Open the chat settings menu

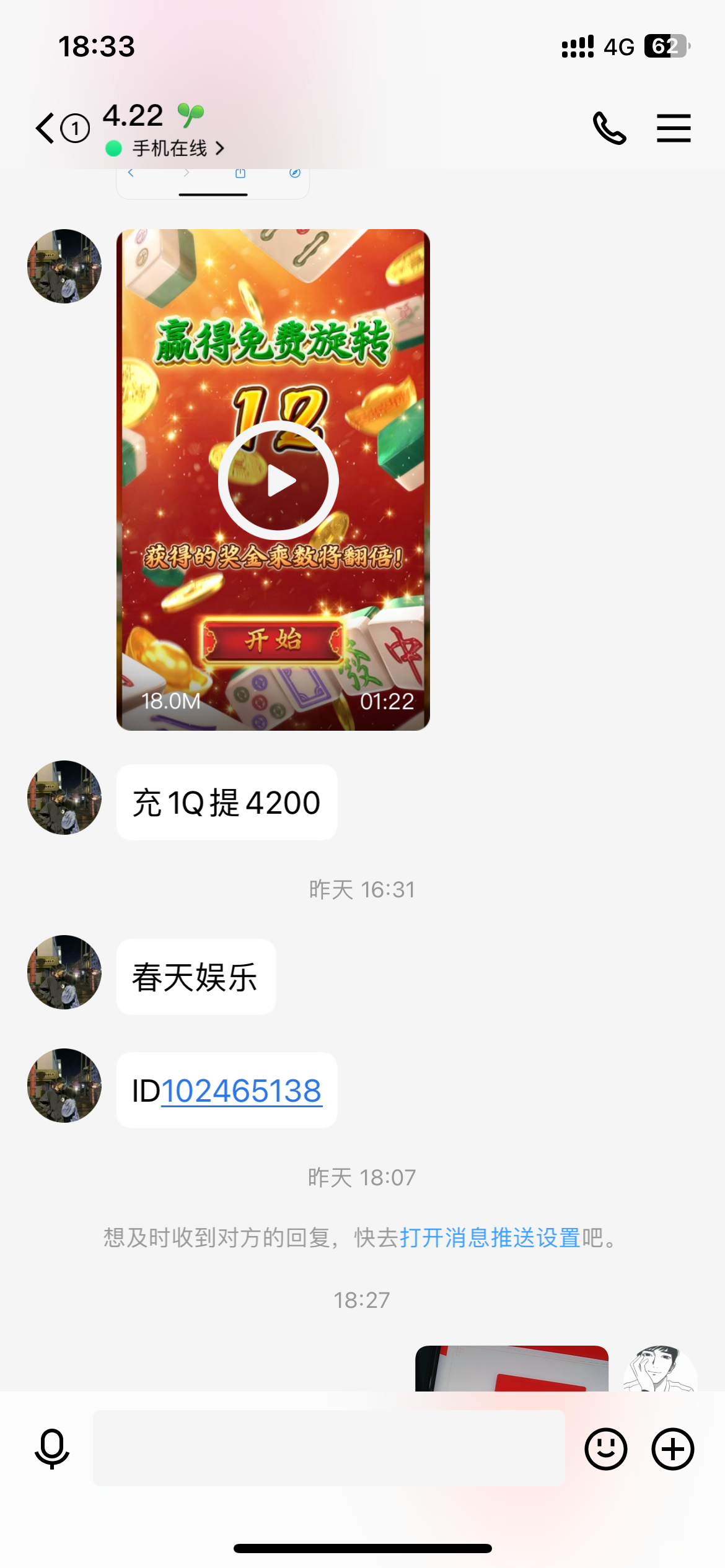point(674,128)
